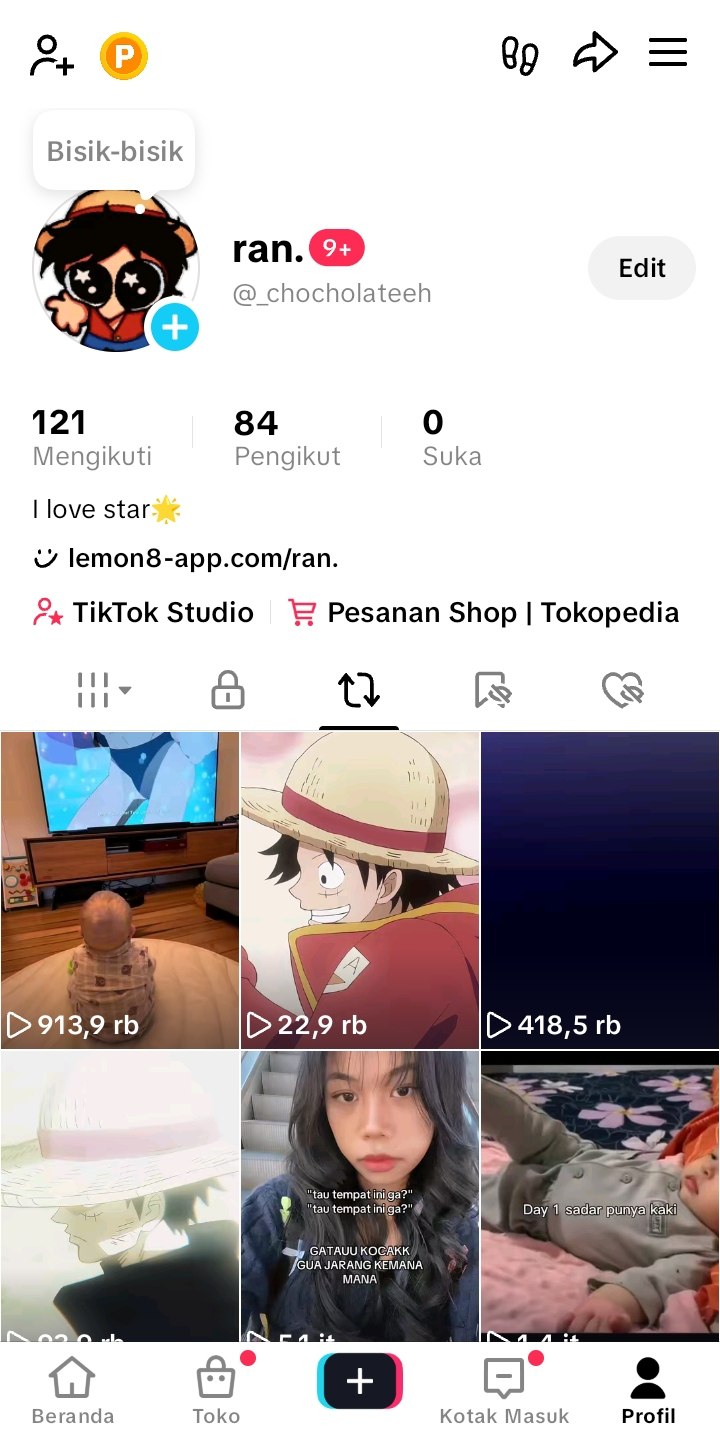Open the Kotak Masuk tab
The image size is (720, 1451).
click(505, 1391)
